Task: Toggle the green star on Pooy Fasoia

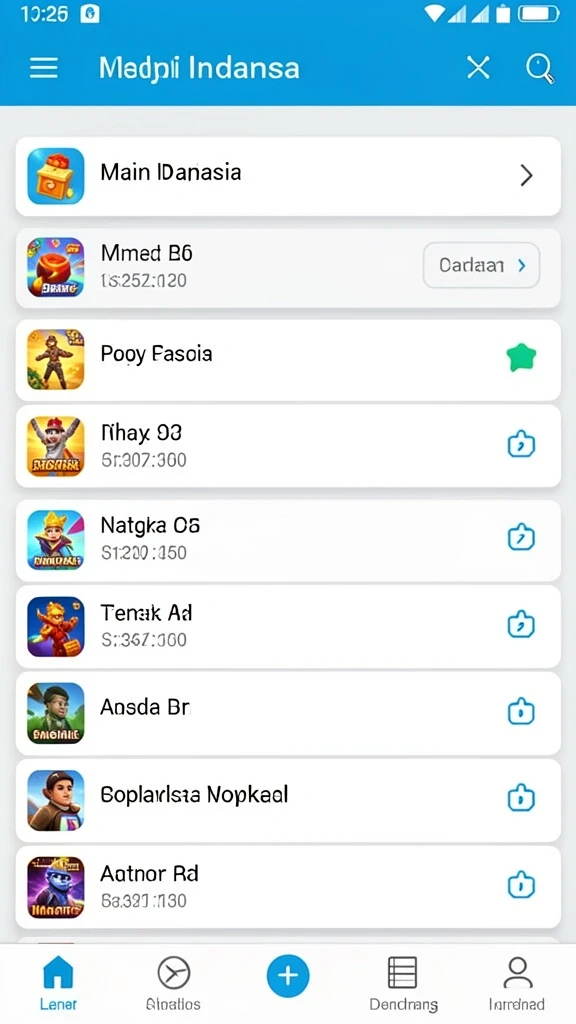Action: point(521,358)
